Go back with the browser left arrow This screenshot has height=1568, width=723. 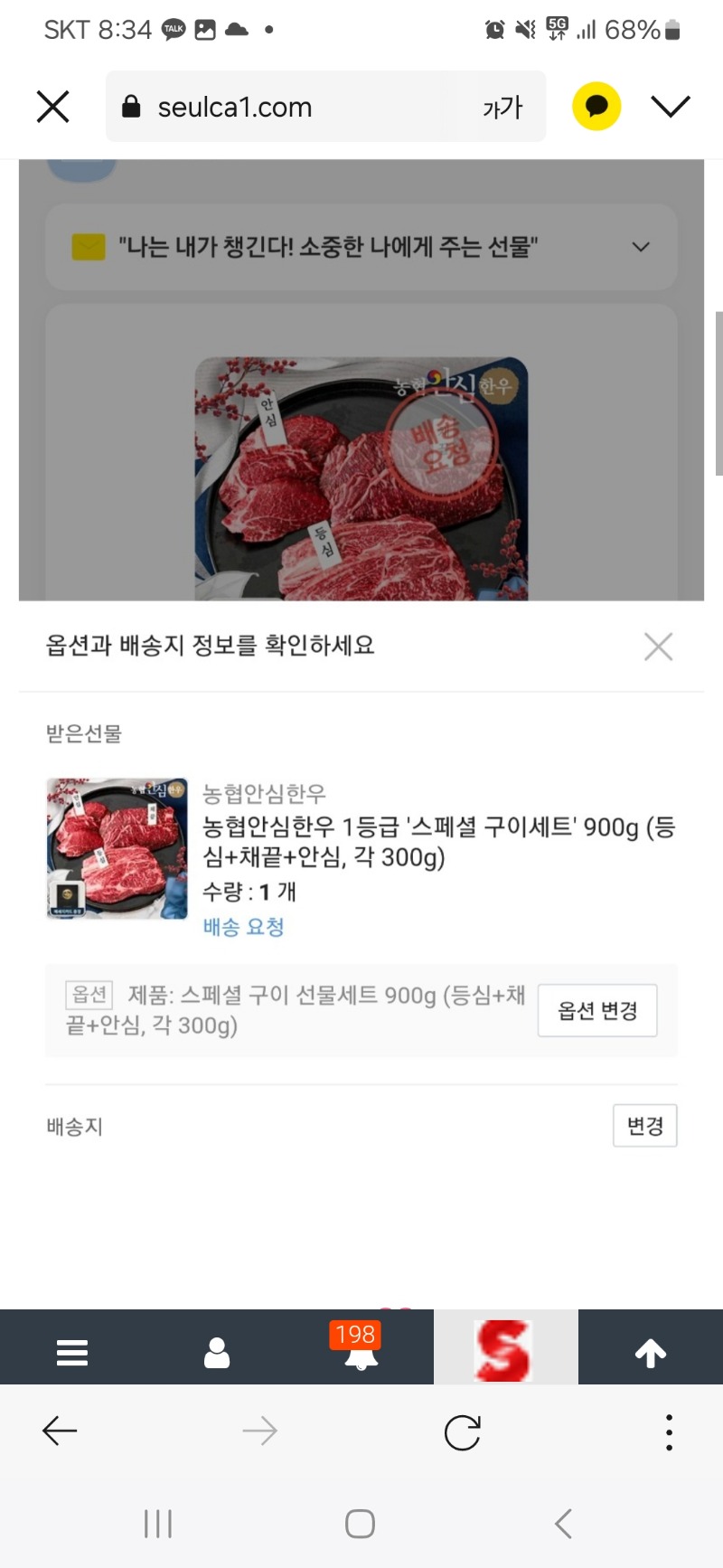point(60,1431)
